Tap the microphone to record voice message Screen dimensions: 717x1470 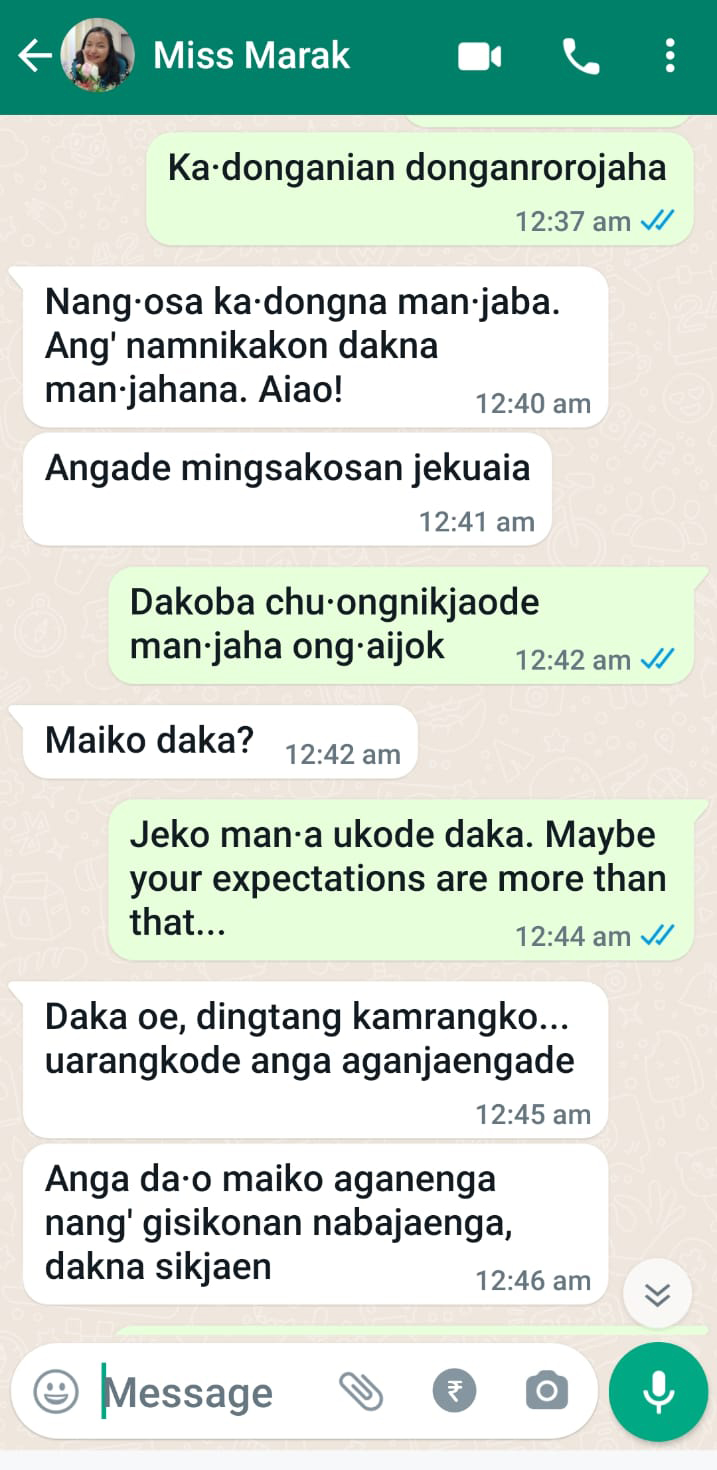[658, 1391]
